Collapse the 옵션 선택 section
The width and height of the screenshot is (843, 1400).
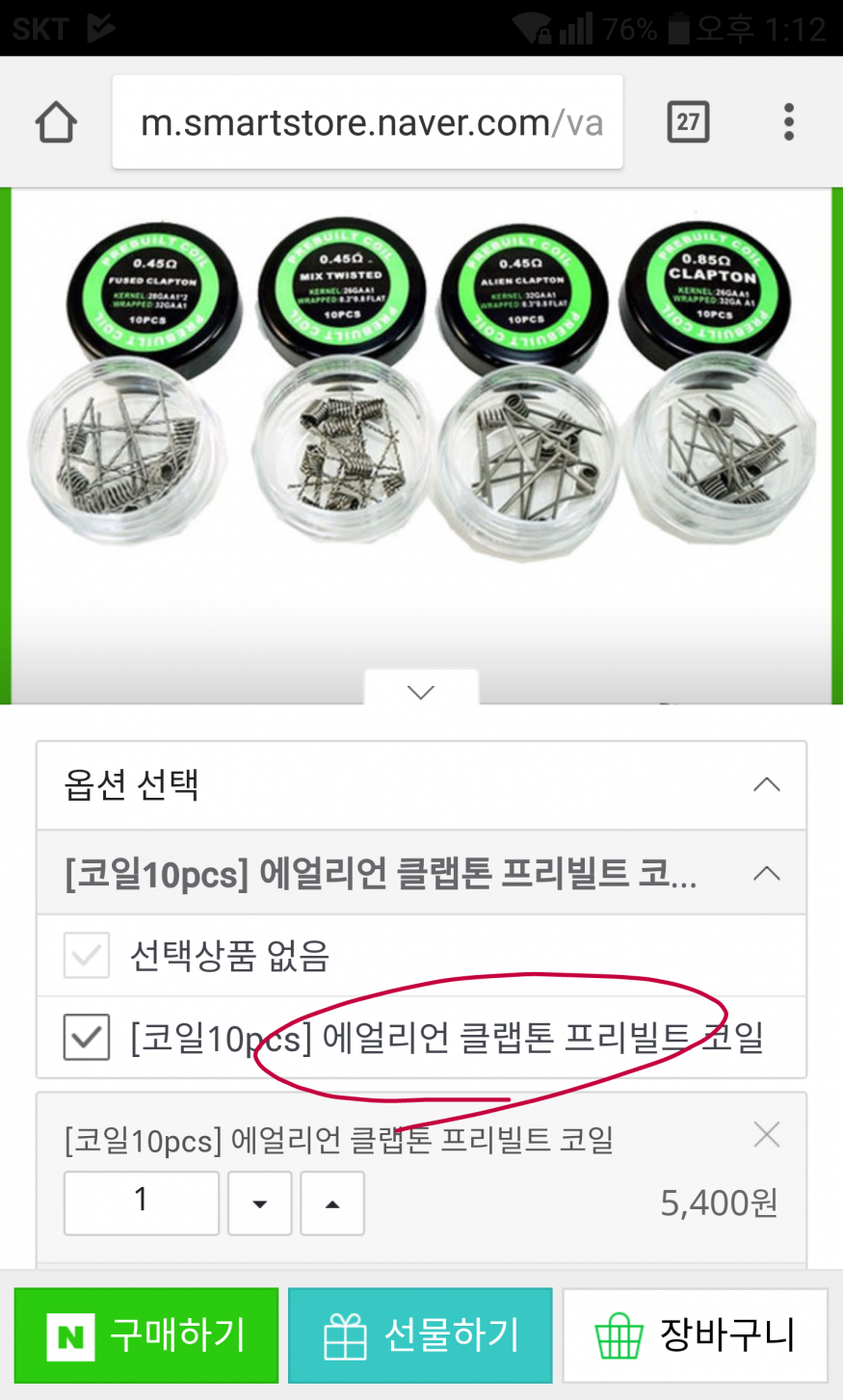(766, 785)
